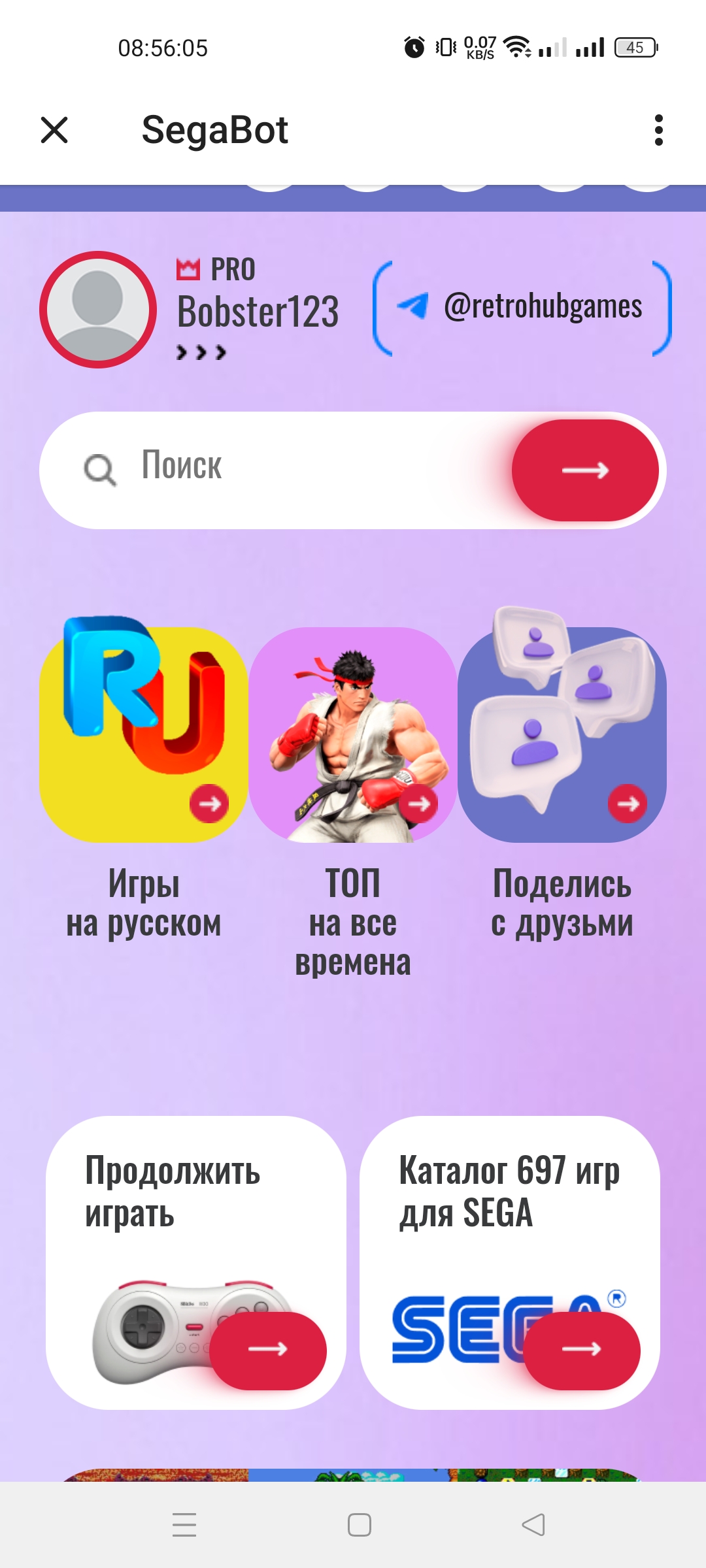
Task: Submit search with the red arrow button
Action: [584, 470]
